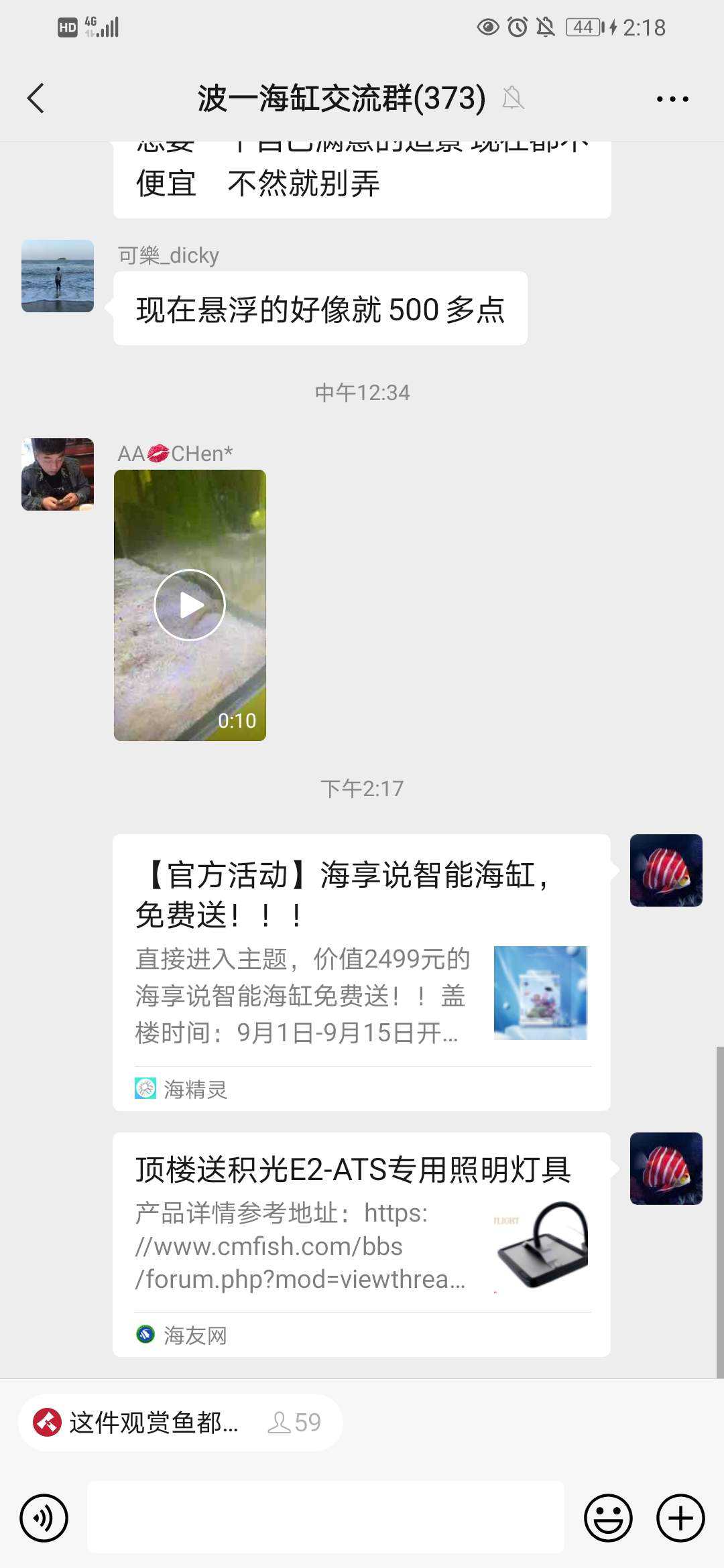Play the 0:10 video from AA CHen*
This screenshot has height=1568, width=724.
[190, 605]
